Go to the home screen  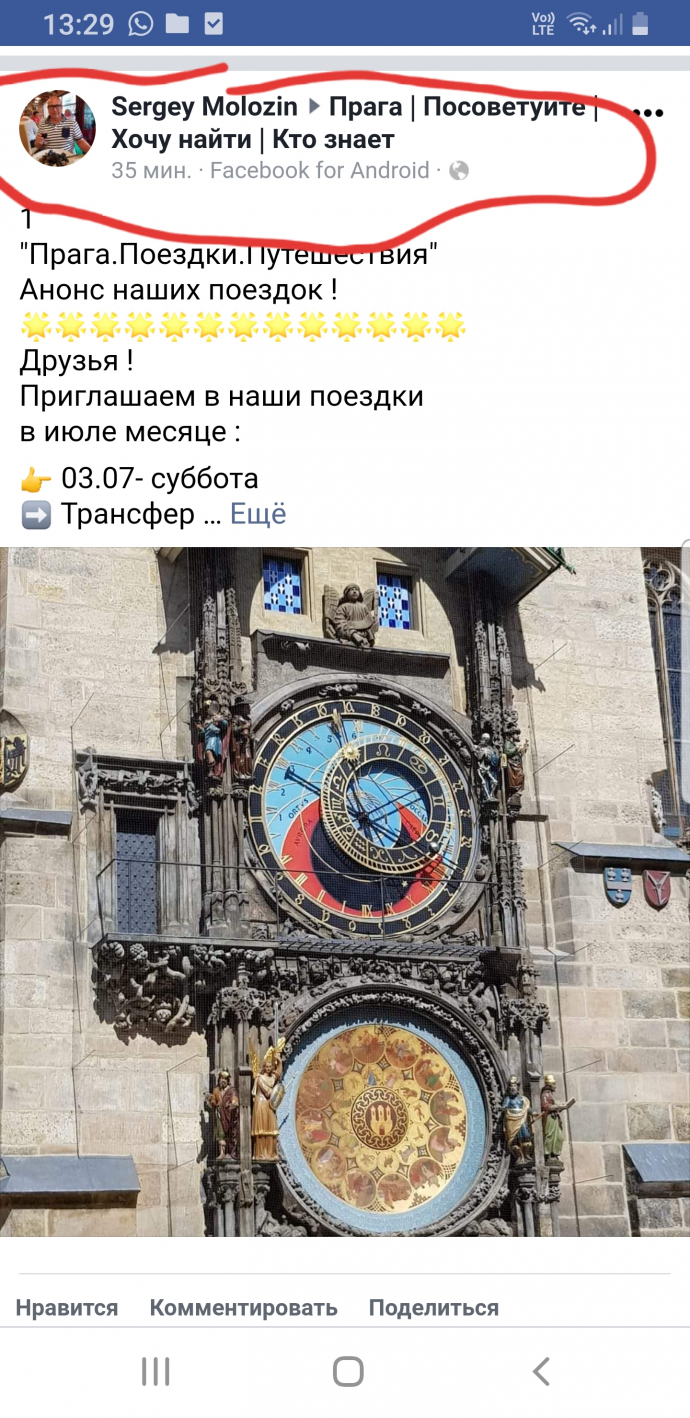coord(348,1371)
